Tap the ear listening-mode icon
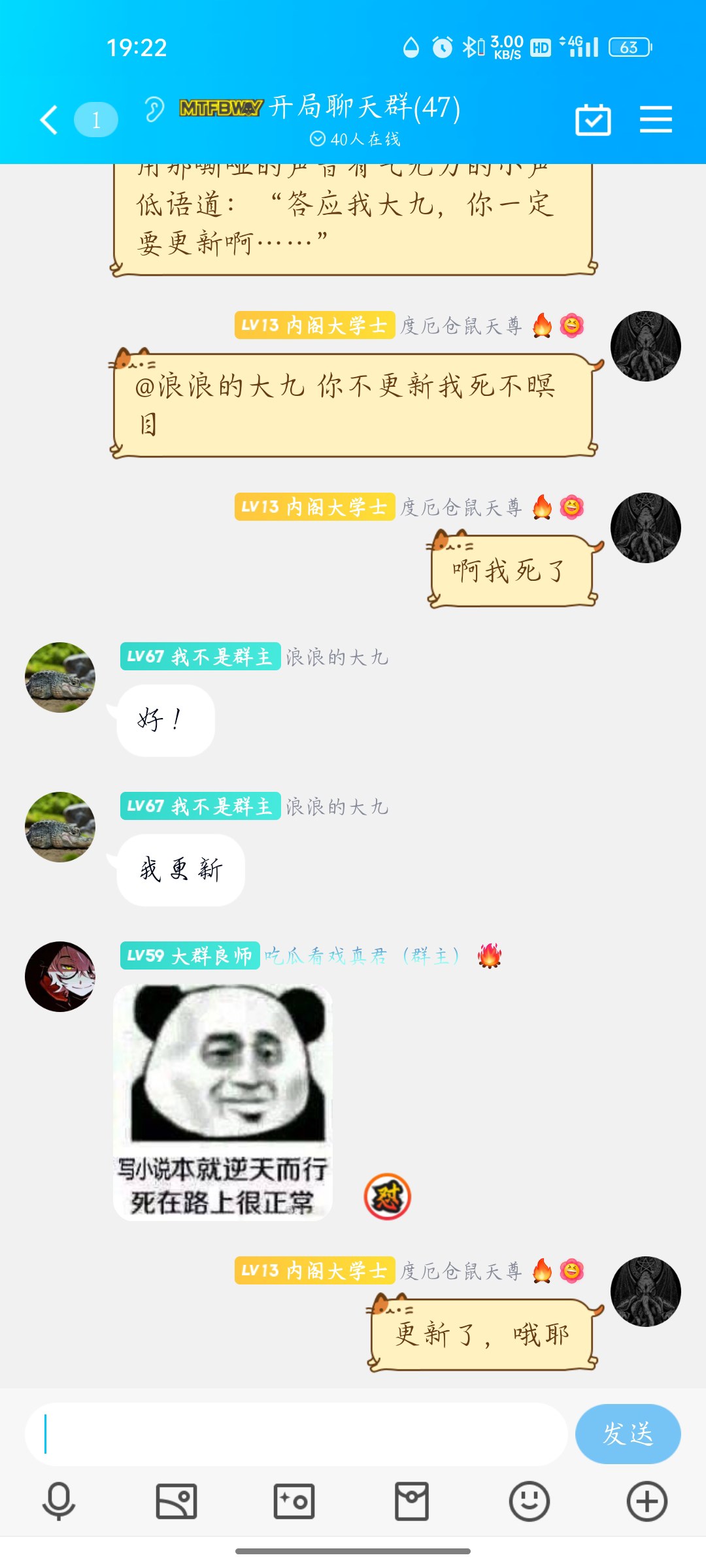Screen dimensions: 706x1568 click(154, 109)
